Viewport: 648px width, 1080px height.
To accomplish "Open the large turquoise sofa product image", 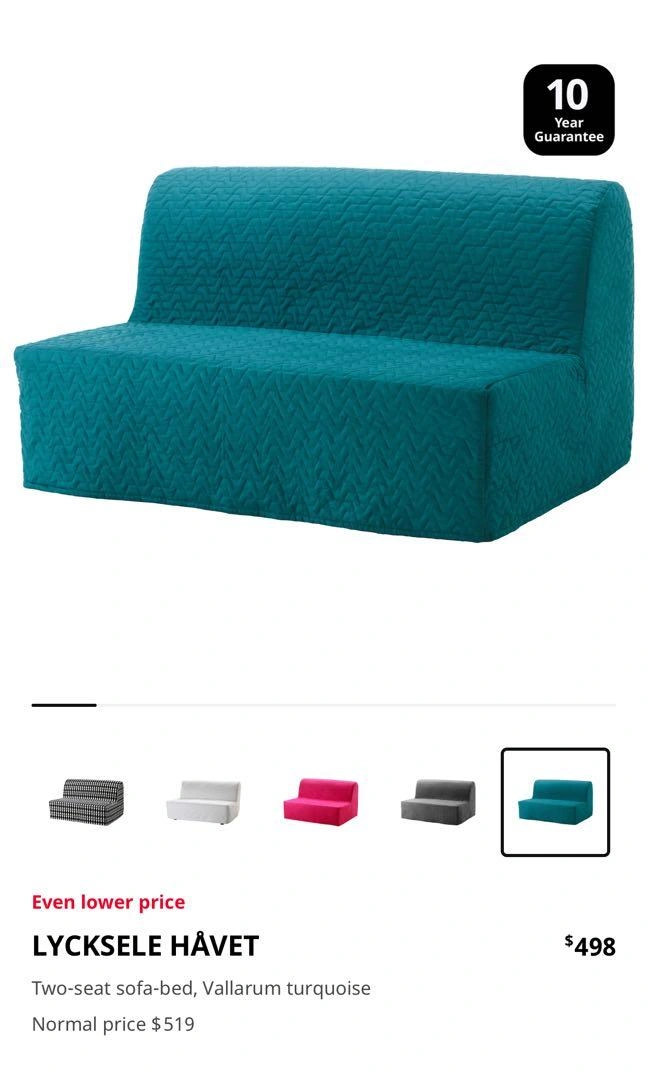I will (324, 353).
